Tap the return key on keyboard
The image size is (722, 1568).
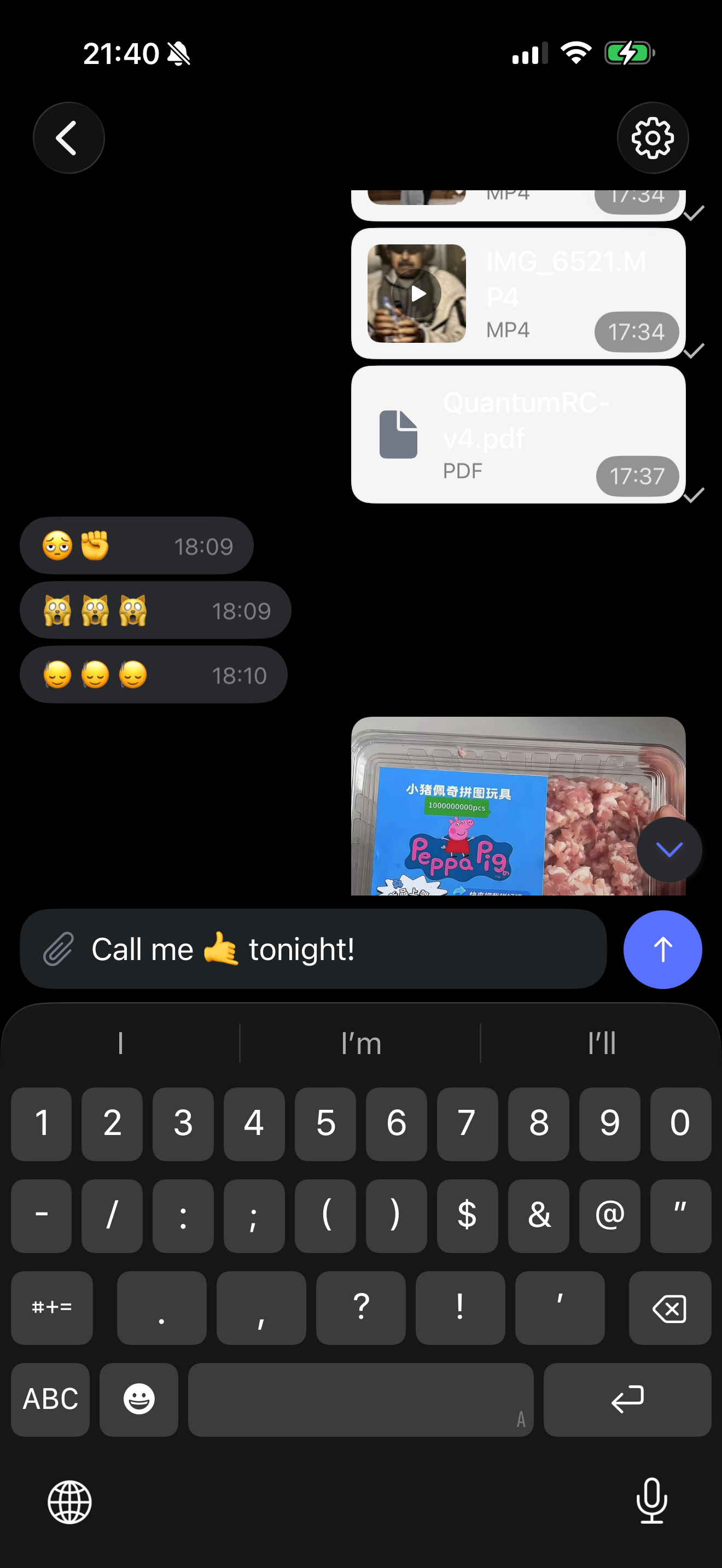coord(627,1400)
